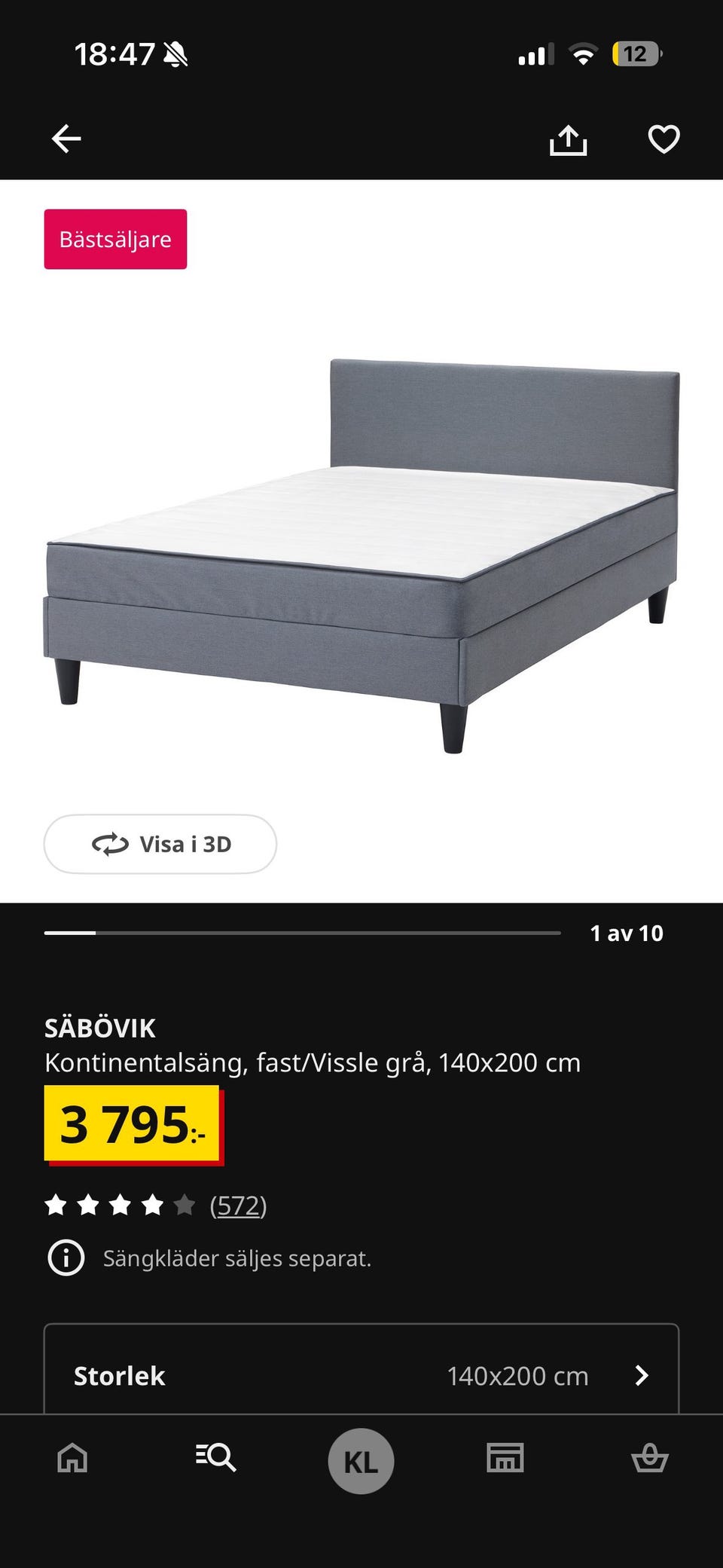
Task: Select the fifth rating star
Action: [x=185, y=1204]
